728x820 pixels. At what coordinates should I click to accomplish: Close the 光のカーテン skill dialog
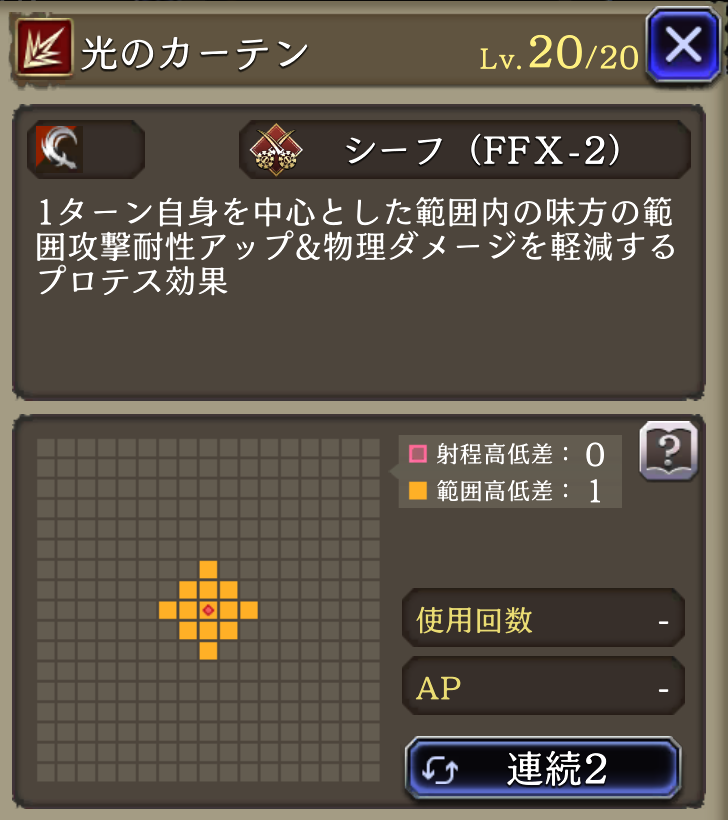coord(685,46)
